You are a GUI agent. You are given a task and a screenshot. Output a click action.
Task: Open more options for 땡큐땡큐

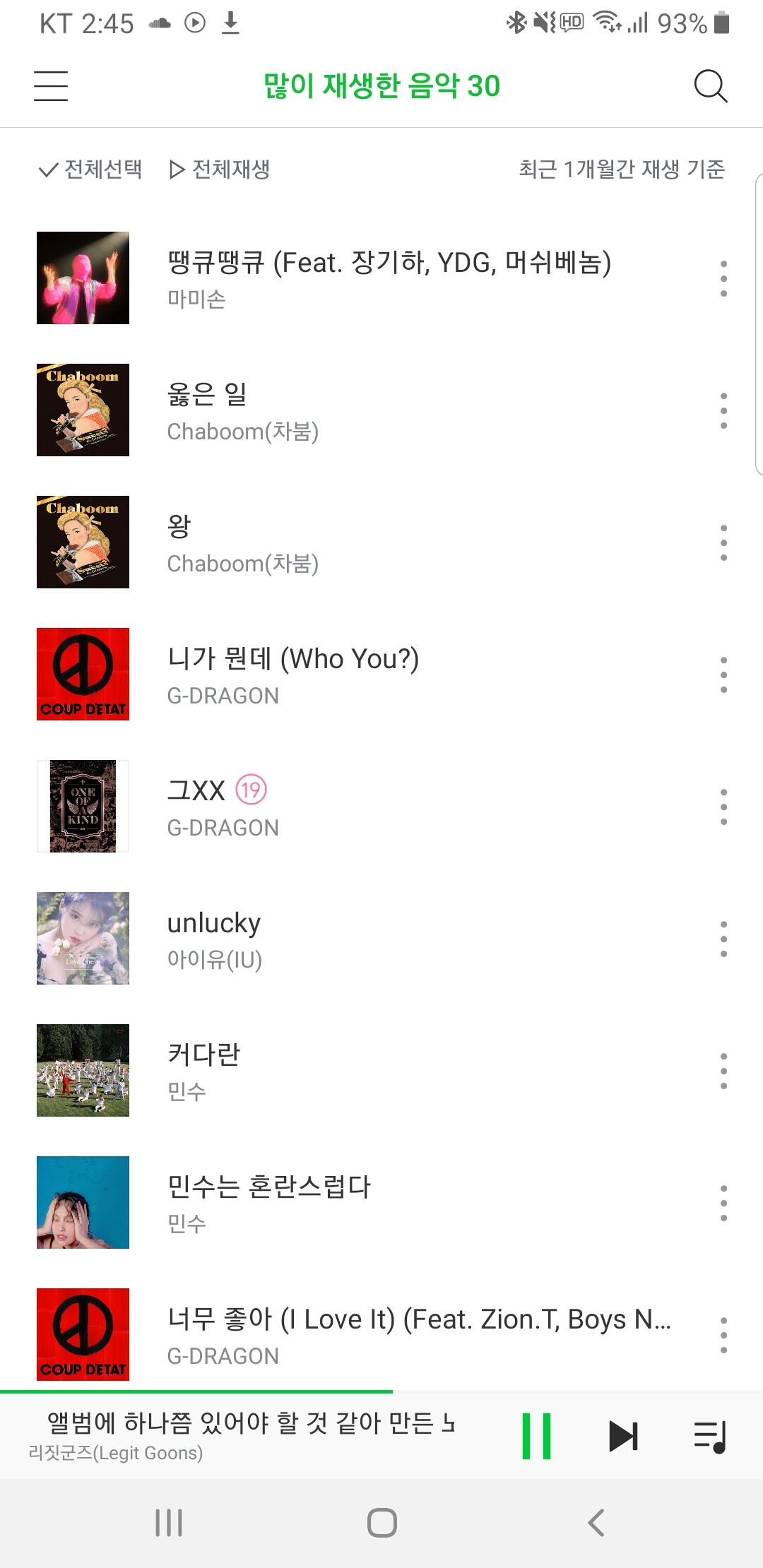723,278
